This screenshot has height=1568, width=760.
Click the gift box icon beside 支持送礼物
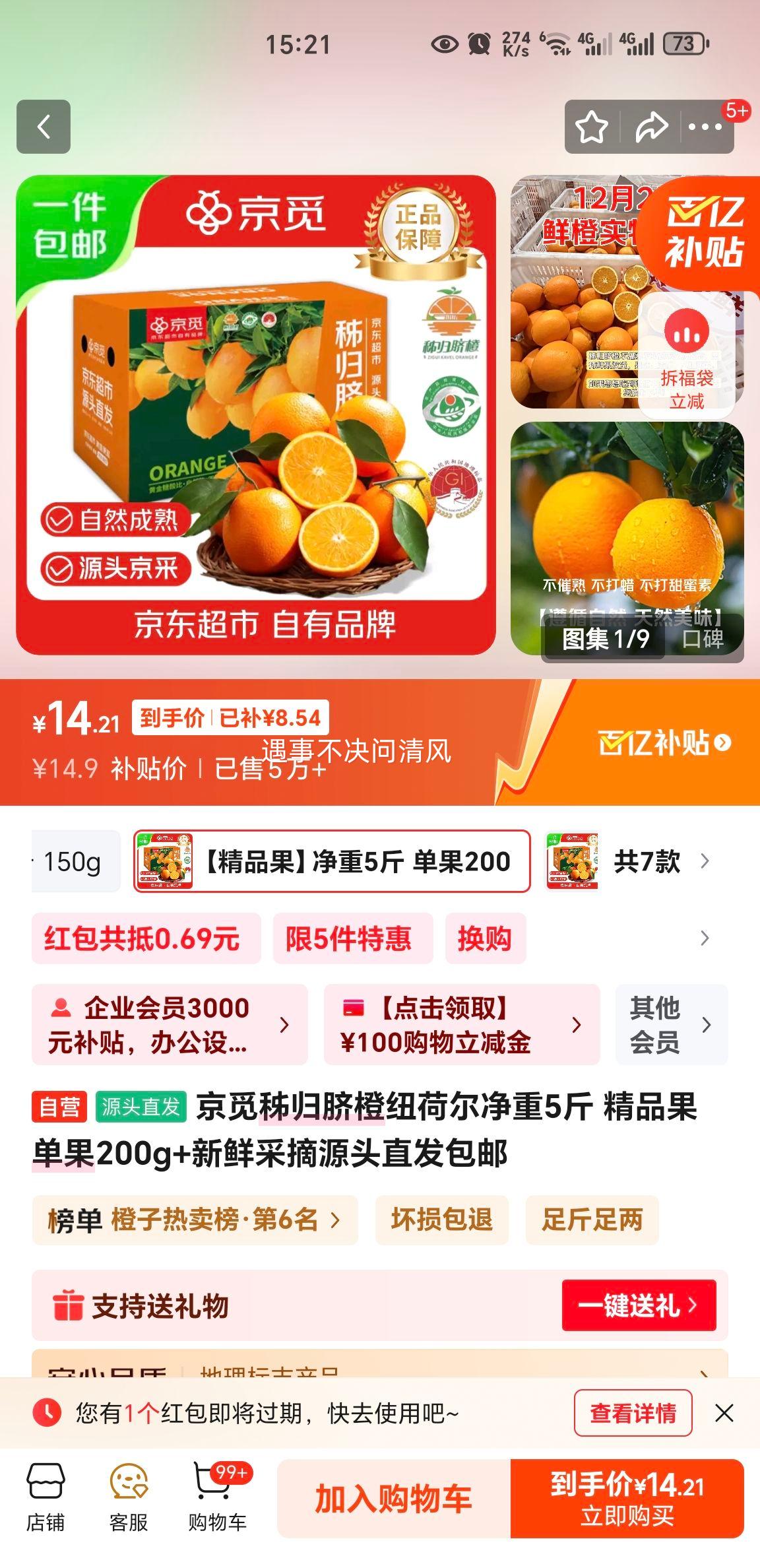coord(68,1306)
